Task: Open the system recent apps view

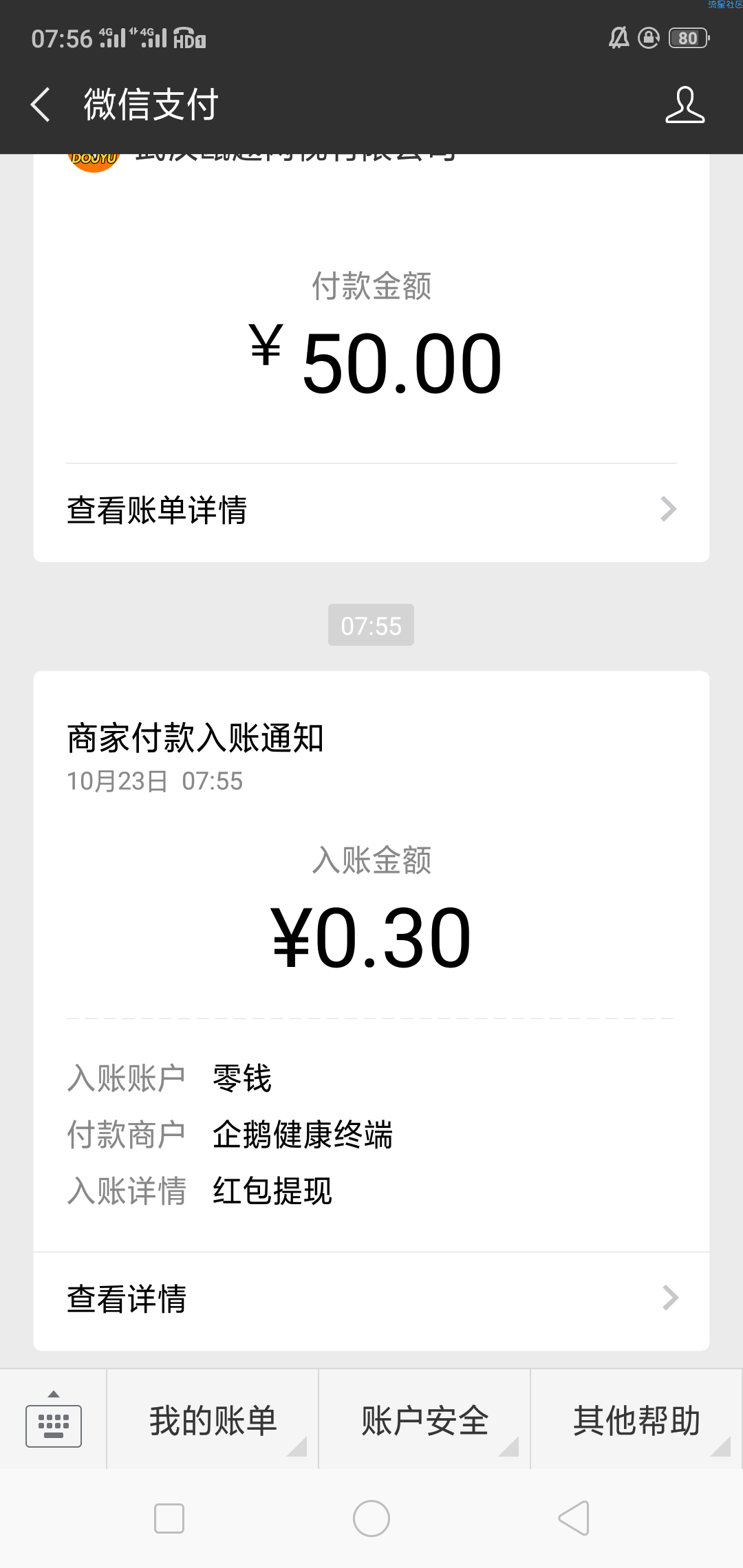Action: point(169,1518)
